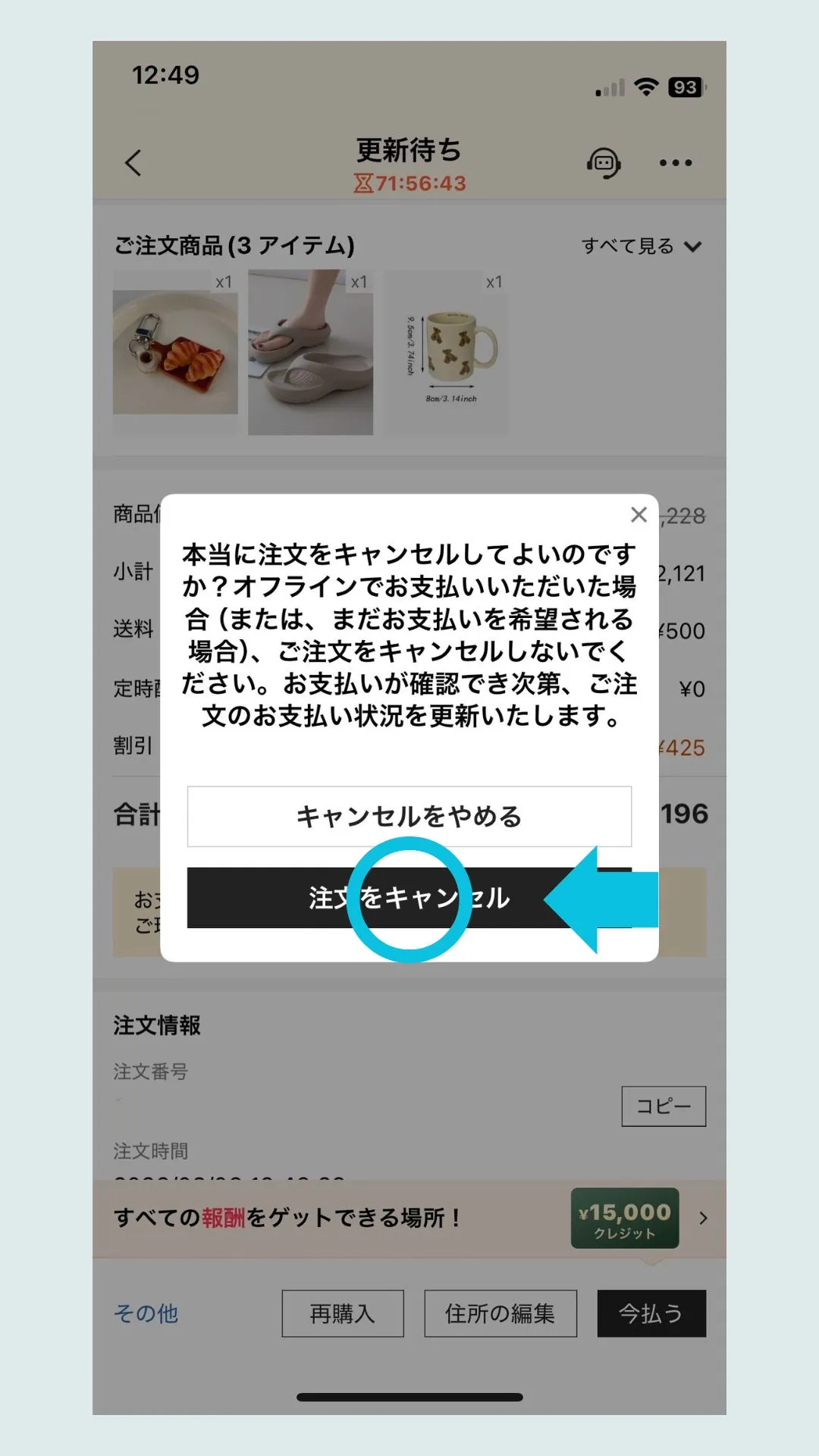
Task: Copy the order number with コピー
Action: click(663, 1106)
